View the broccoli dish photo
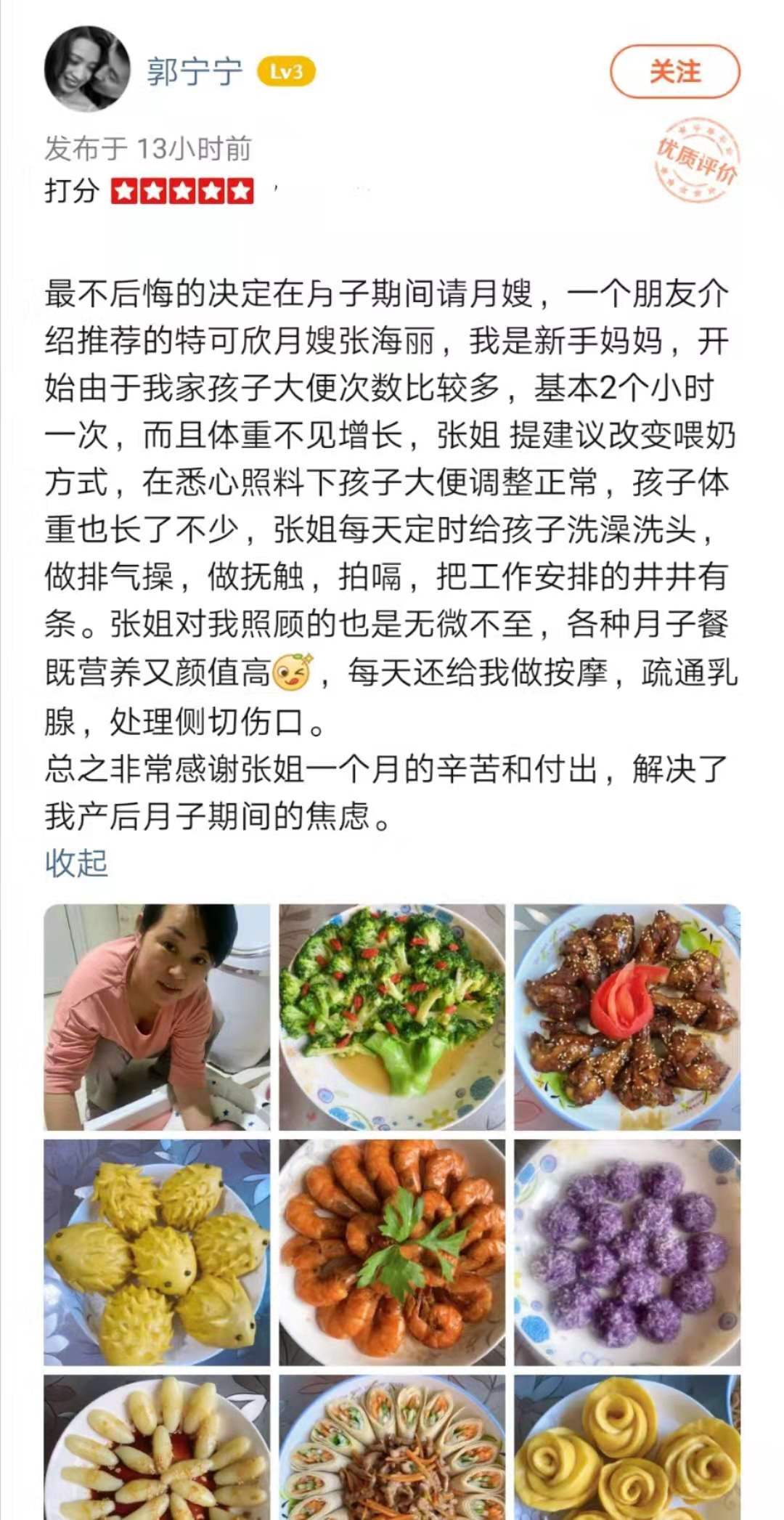Image resolution: width=784 pixels, height=1520 pixels. coord(392,1017)
